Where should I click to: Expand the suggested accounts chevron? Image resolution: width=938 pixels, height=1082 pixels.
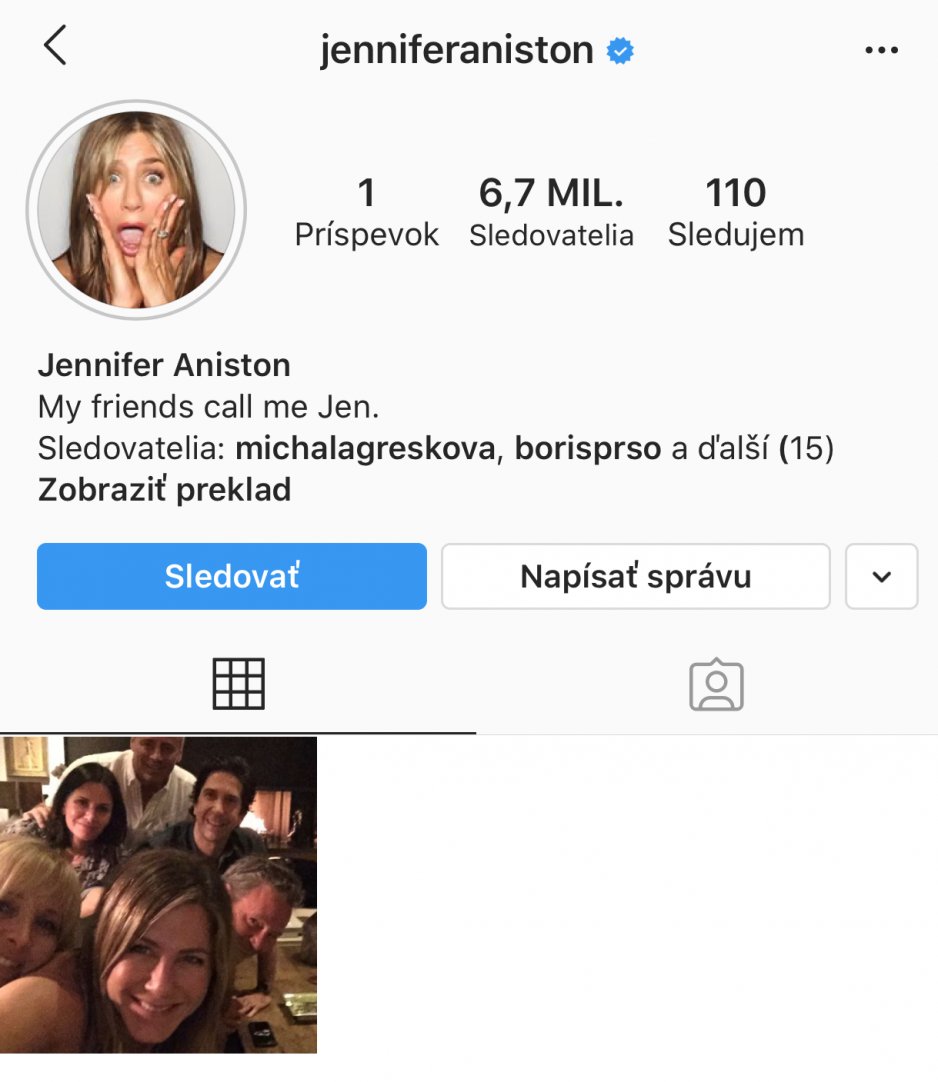(x=881, y=576)
